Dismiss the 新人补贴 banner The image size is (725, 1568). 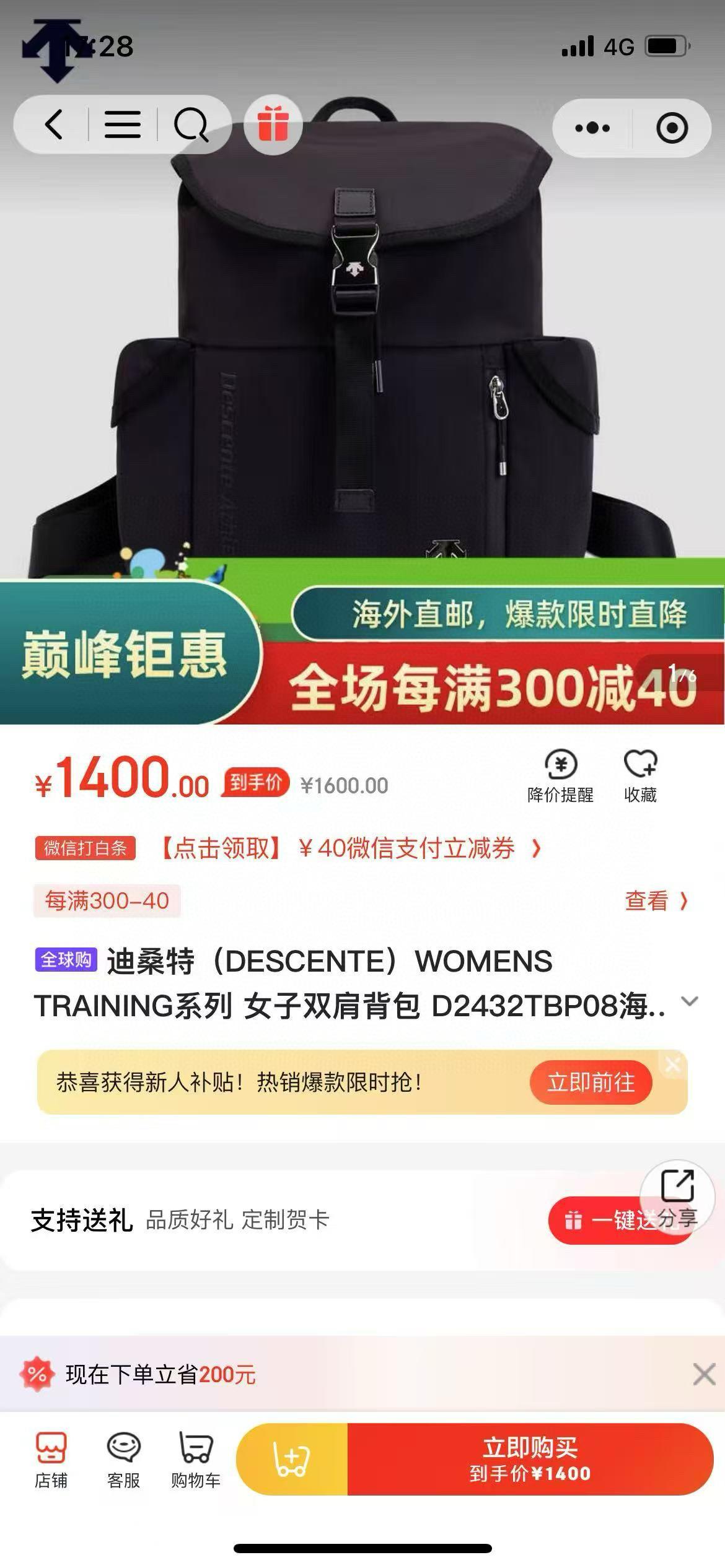point(673,1064)
